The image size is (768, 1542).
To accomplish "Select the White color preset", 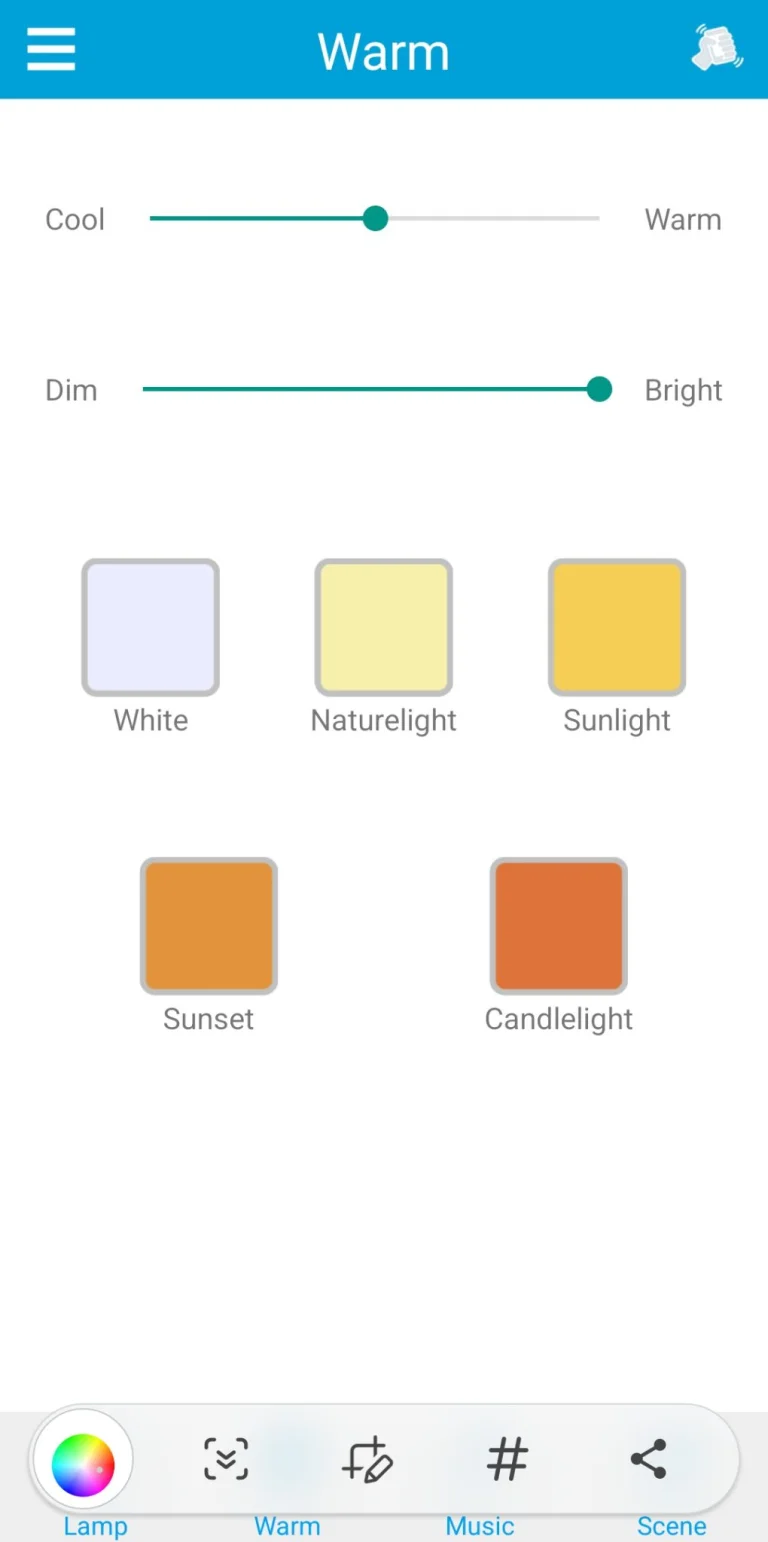I will tap(151, 627).
